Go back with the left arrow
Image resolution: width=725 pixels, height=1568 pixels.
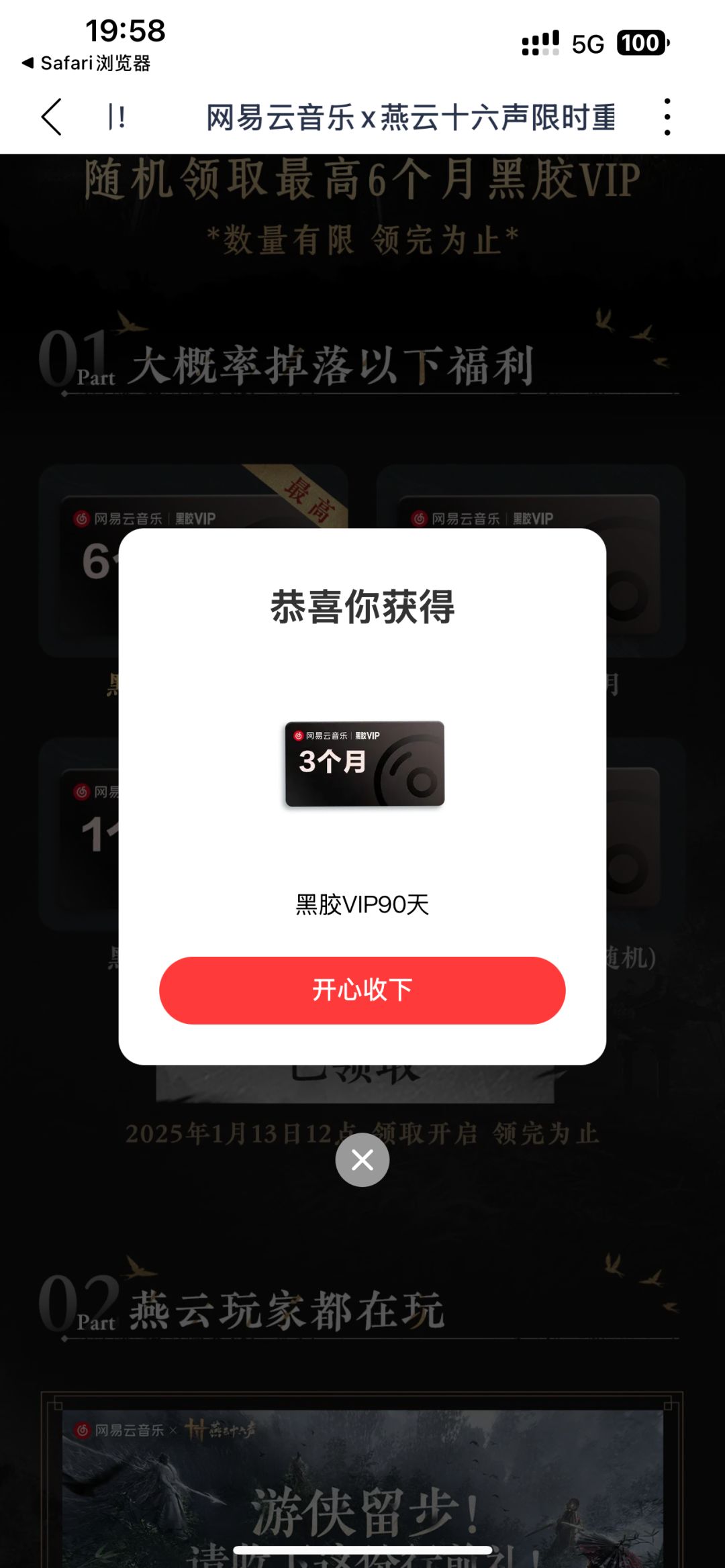point(52,117)
